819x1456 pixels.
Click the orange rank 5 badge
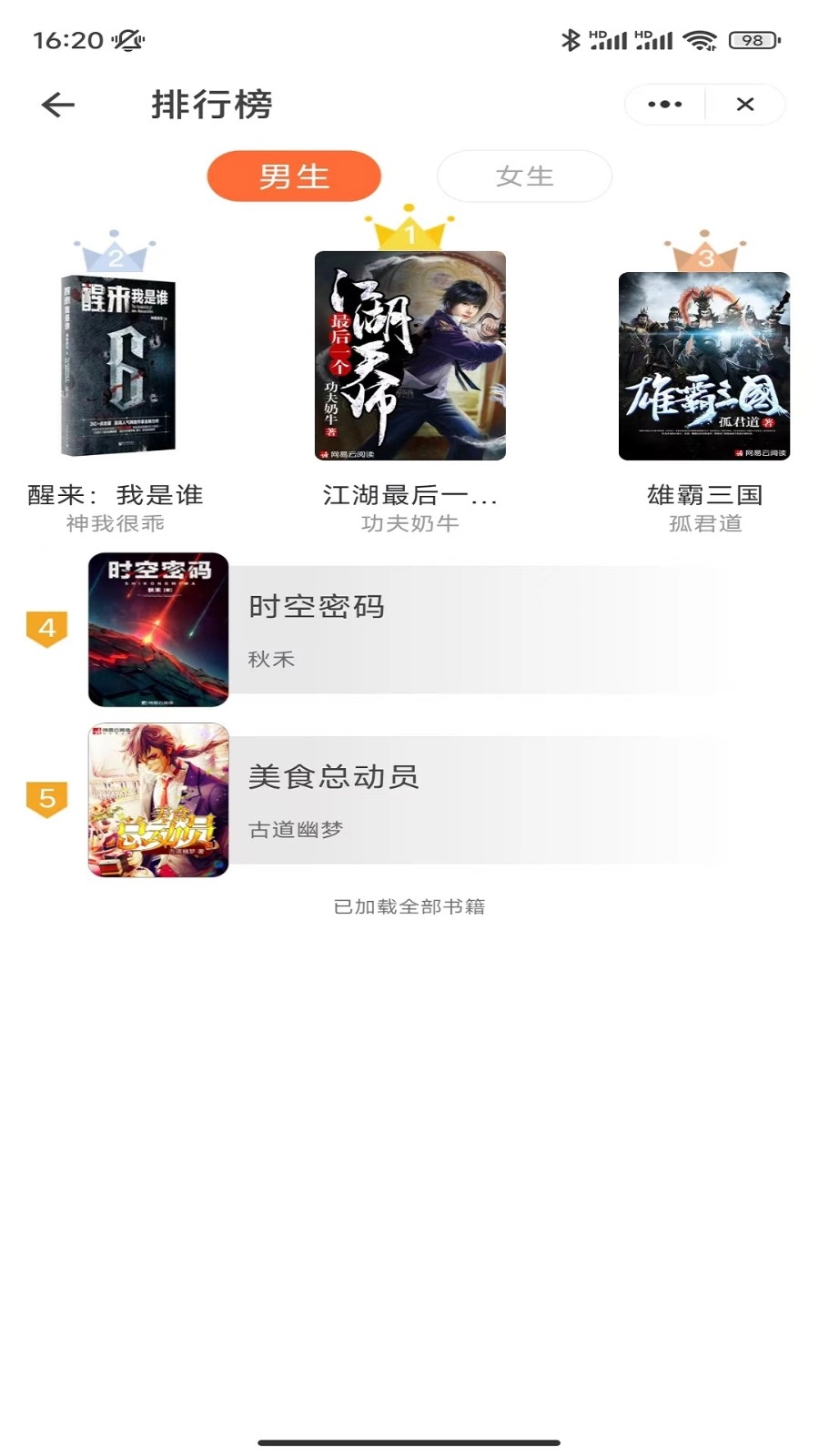45,798
